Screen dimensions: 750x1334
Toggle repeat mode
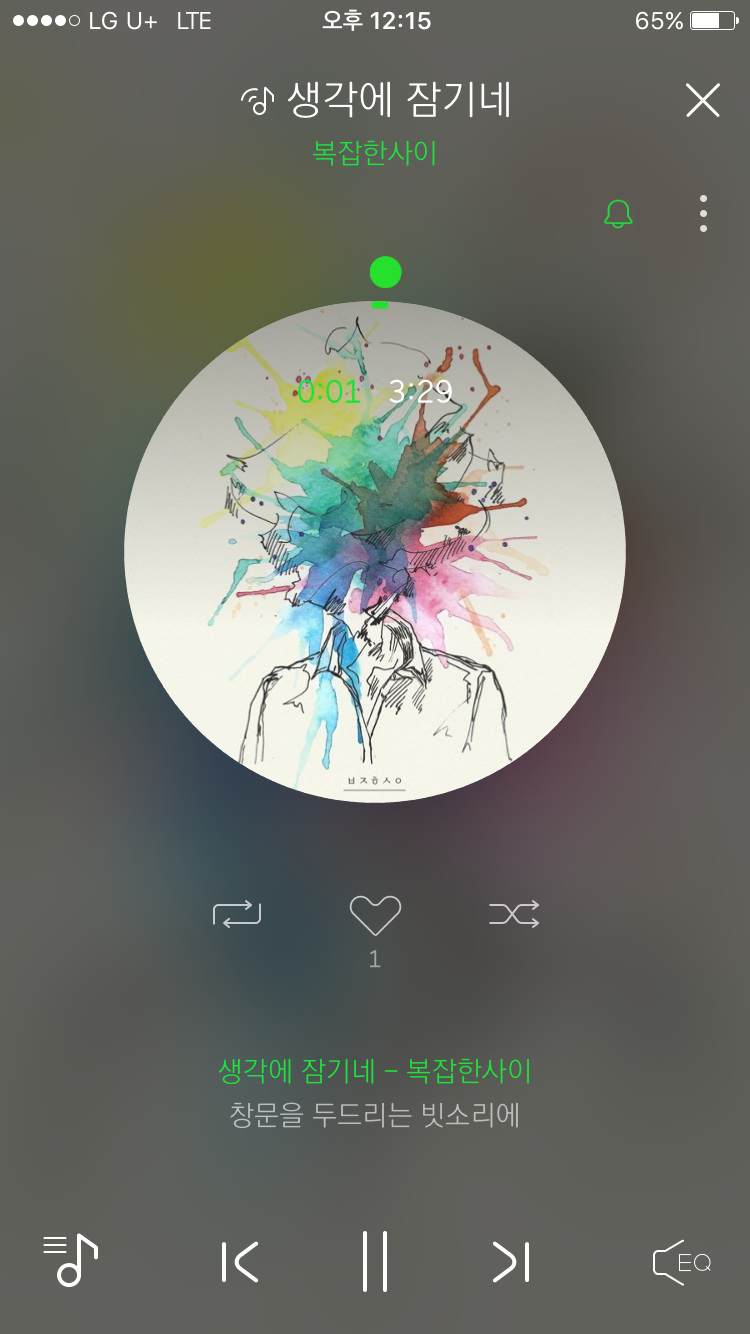(x=237, y=913)
